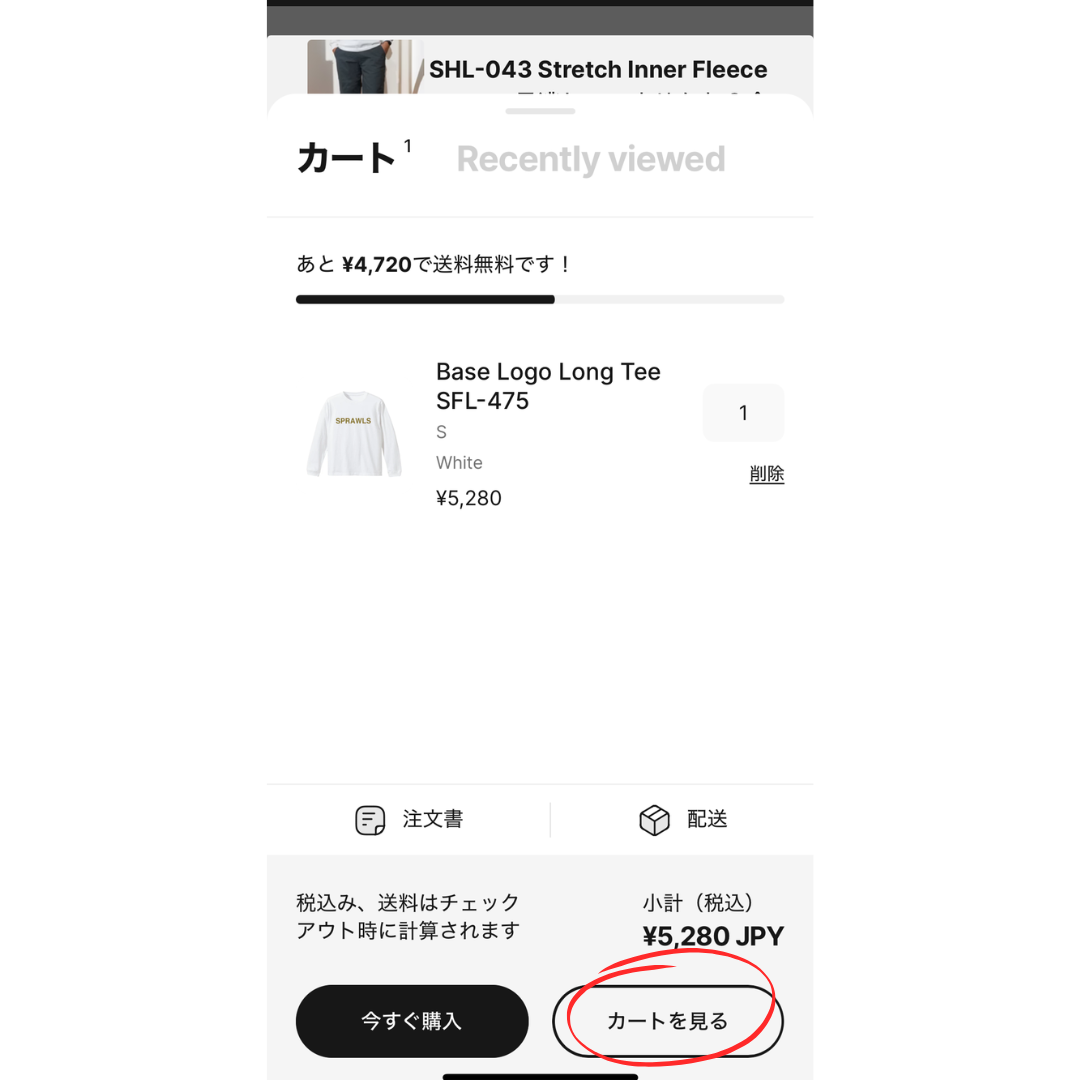Open the 配送 shipping option
This screenshot has width=1080, height=1080.
683,820
